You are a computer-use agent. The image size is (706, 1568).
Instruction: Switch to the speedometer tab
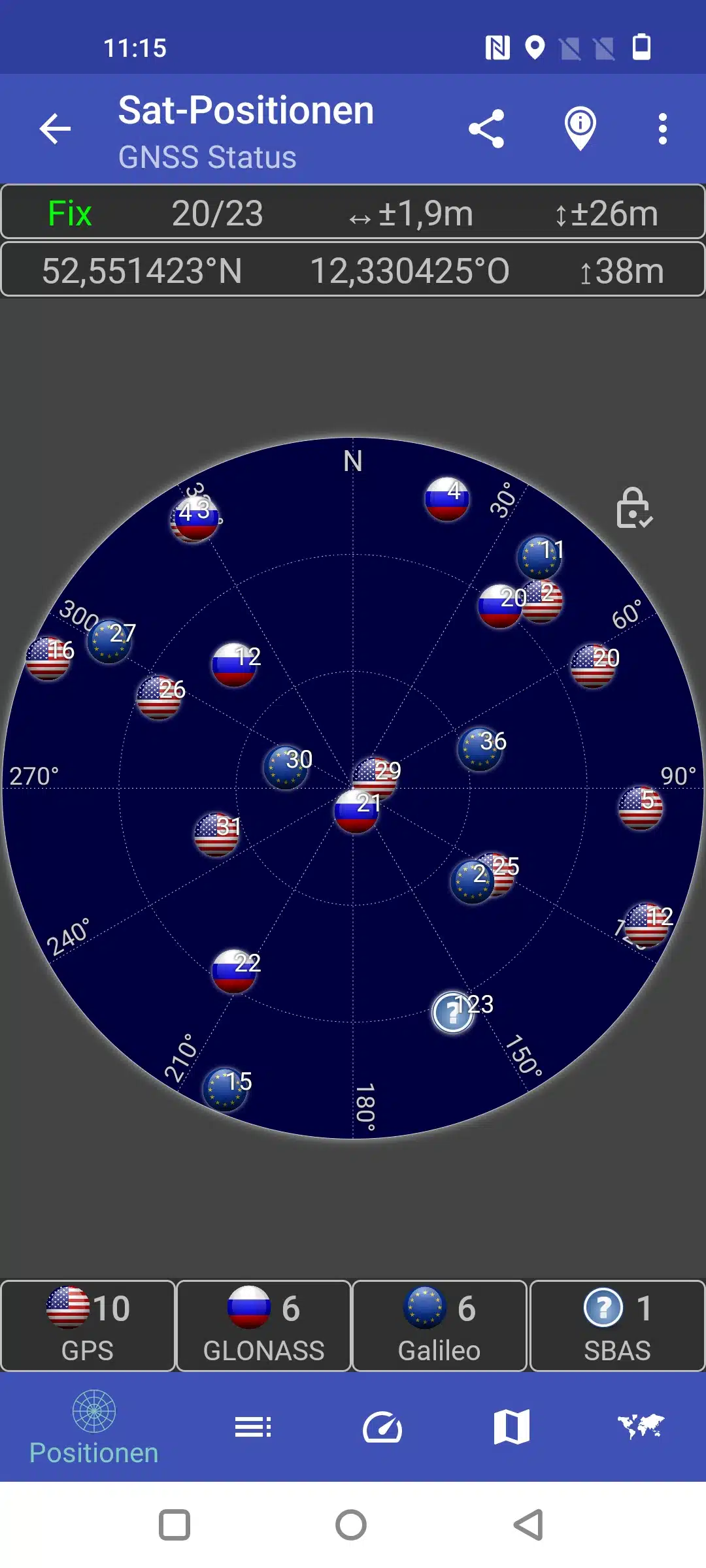pyautogui.click(x=382, y=1428)
